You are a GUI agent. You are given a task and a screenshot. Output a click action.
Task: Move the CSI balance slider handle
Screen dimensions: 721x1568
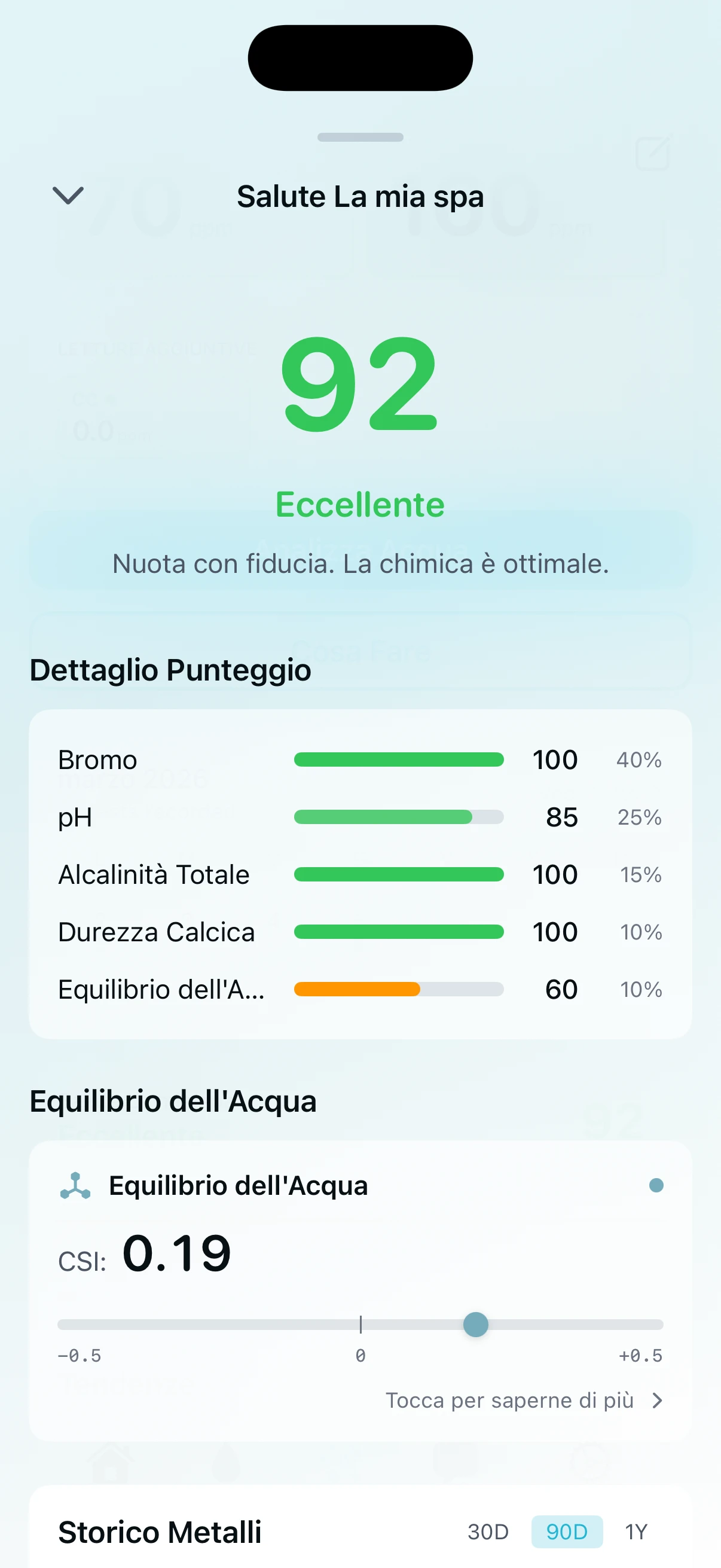475,1325
